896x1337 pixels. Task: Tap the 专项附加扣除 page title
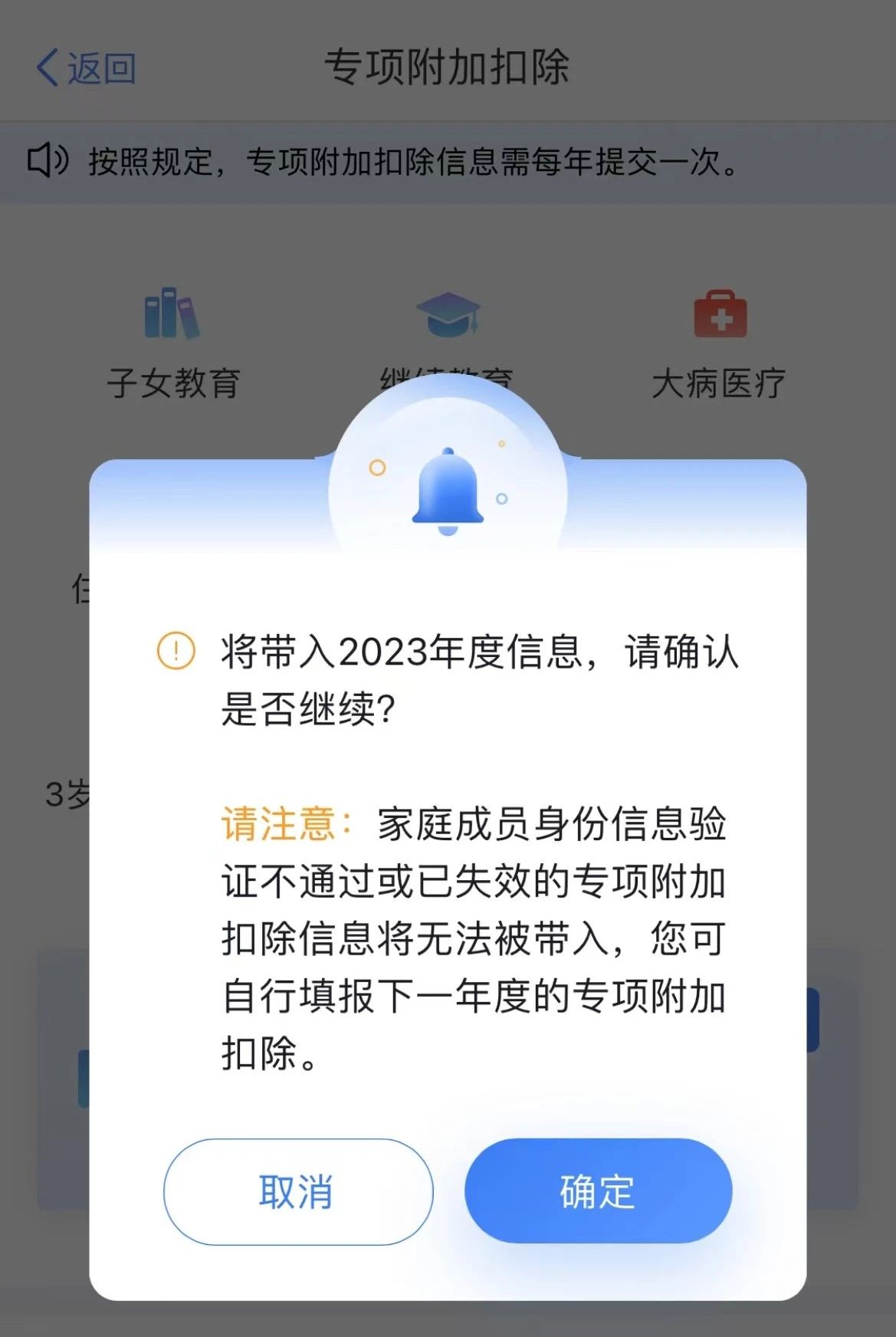pyautogui.click(x=448, y=65)
